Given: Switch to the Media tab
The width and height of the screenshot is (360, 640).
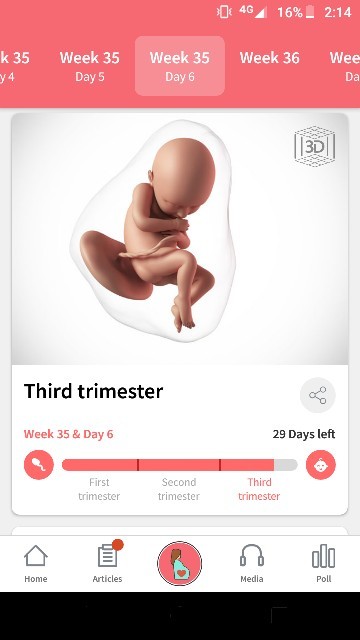Looking at the screenshot, I should (x=251, y=564).
